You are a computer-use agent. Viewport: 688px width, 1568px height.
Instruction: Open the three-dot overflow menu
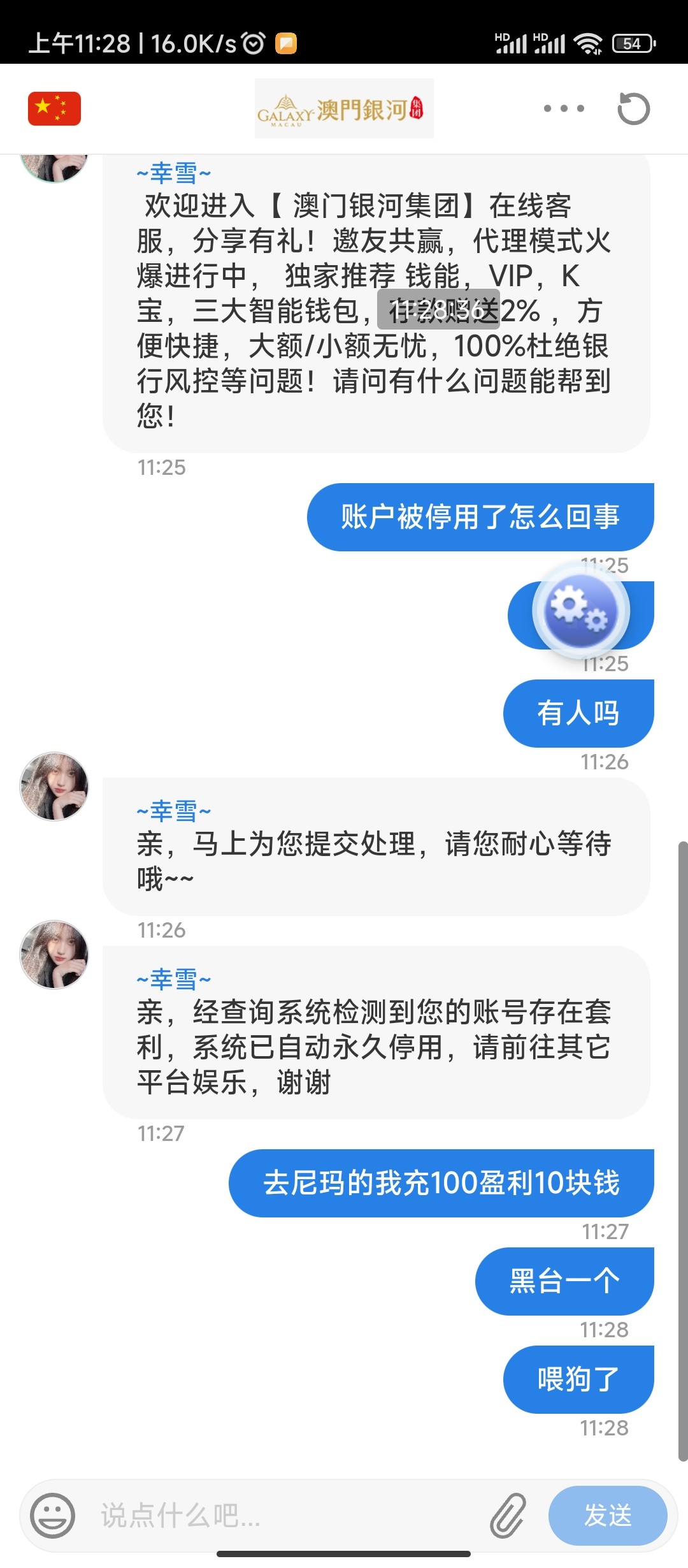point(564,108)
